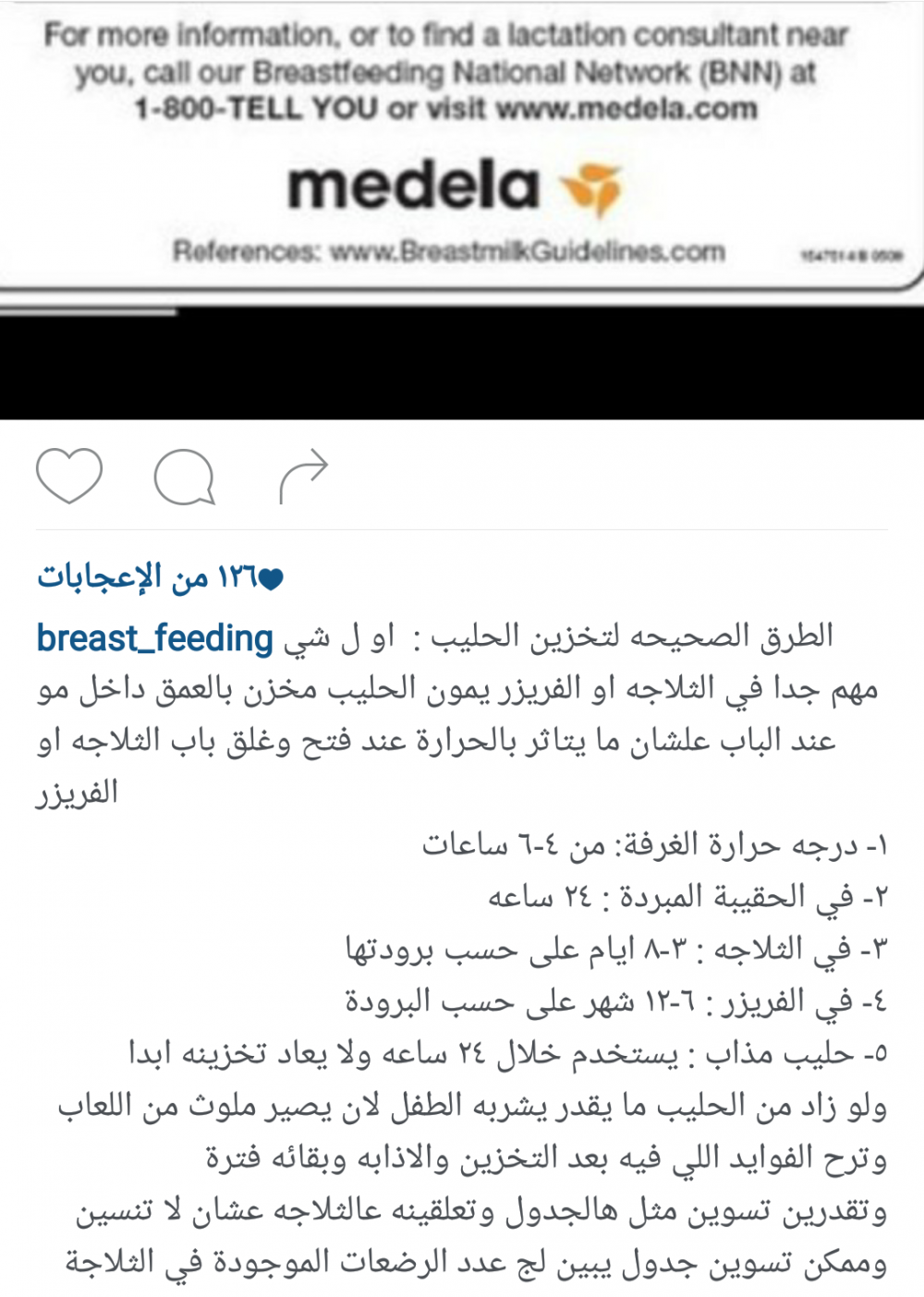Open the breast_feeding profile link

coord(154,638)
